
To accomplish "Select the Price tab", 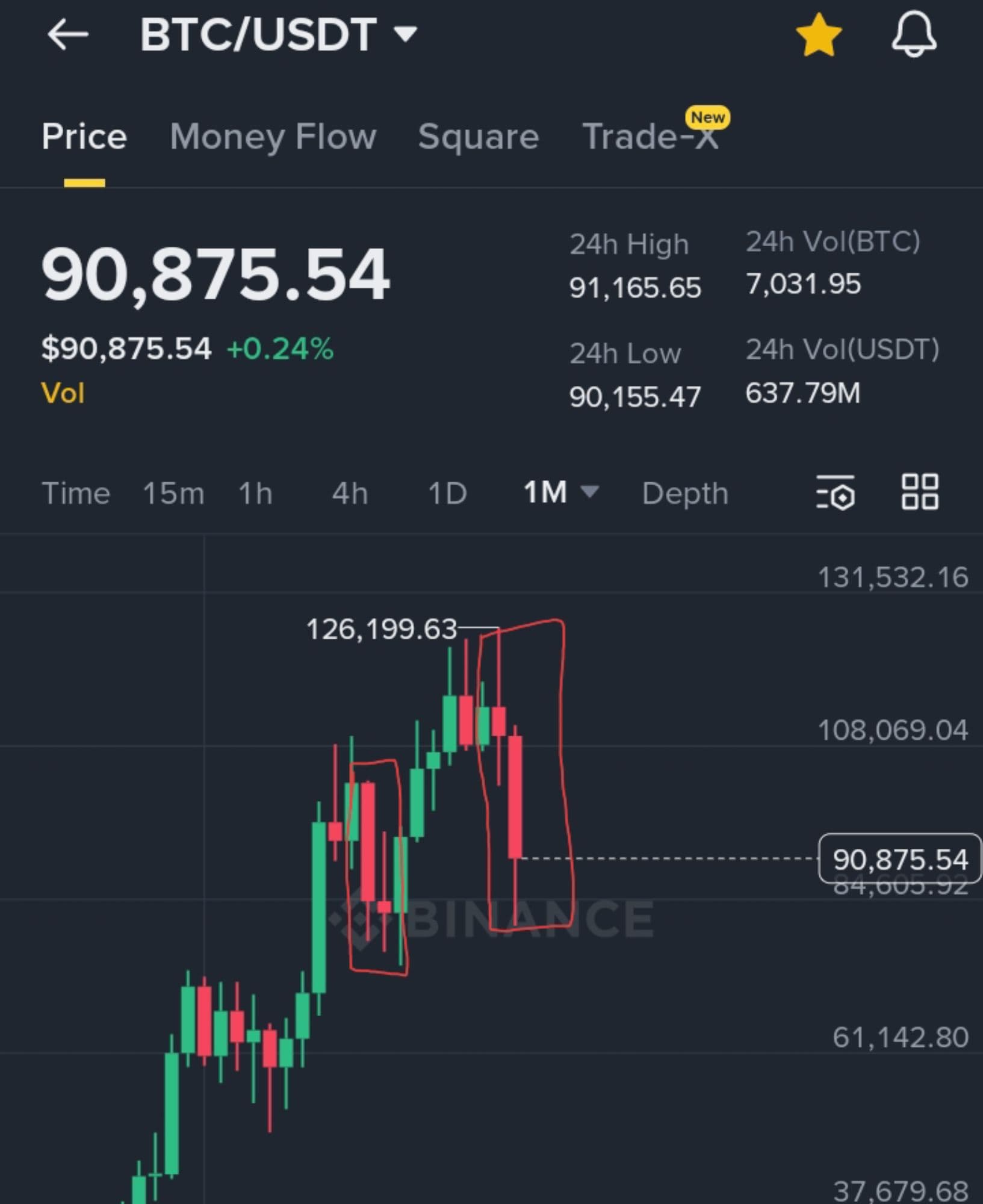I will click(x=84, y=137).
